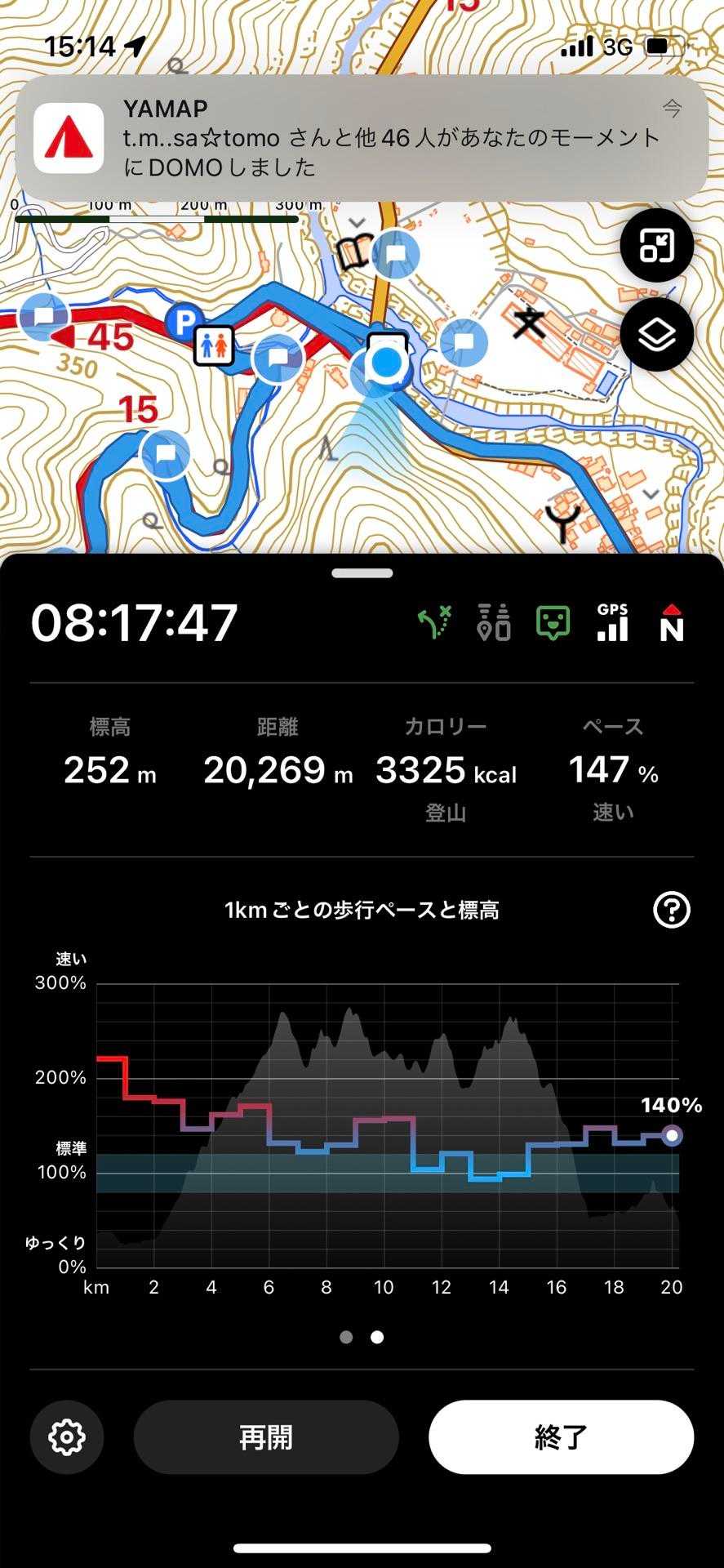724x1568 pixels.
Task: Tap the sheet's drag handle
Action: click(x=362, y=573)
